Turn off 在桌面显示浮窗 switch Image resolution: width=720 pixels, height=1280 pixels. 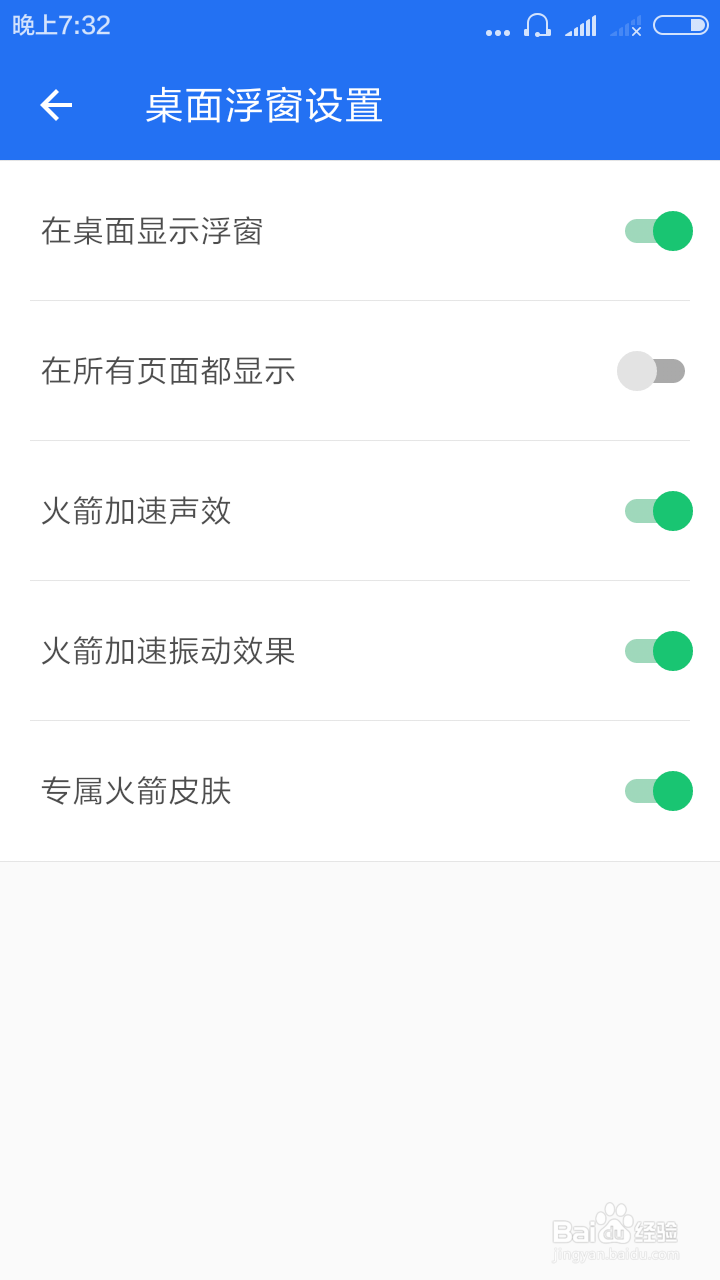click(x=658, y=231)
